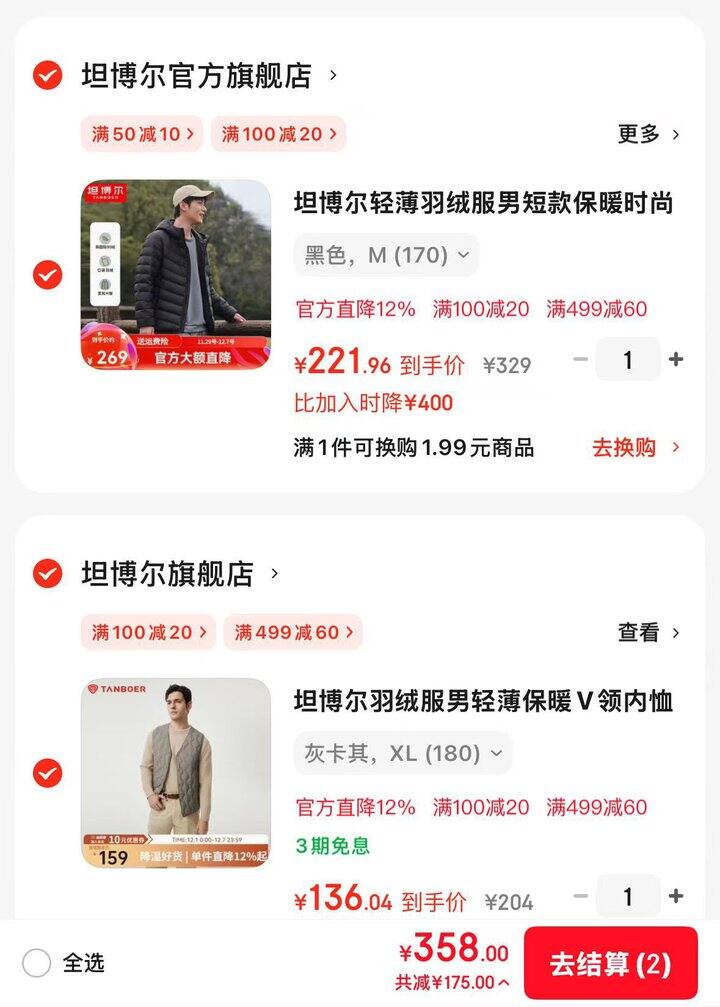
Task: Increase quantity of the 轻薄羽绒服男短款 jacket
Action: (x=676, y=360)
